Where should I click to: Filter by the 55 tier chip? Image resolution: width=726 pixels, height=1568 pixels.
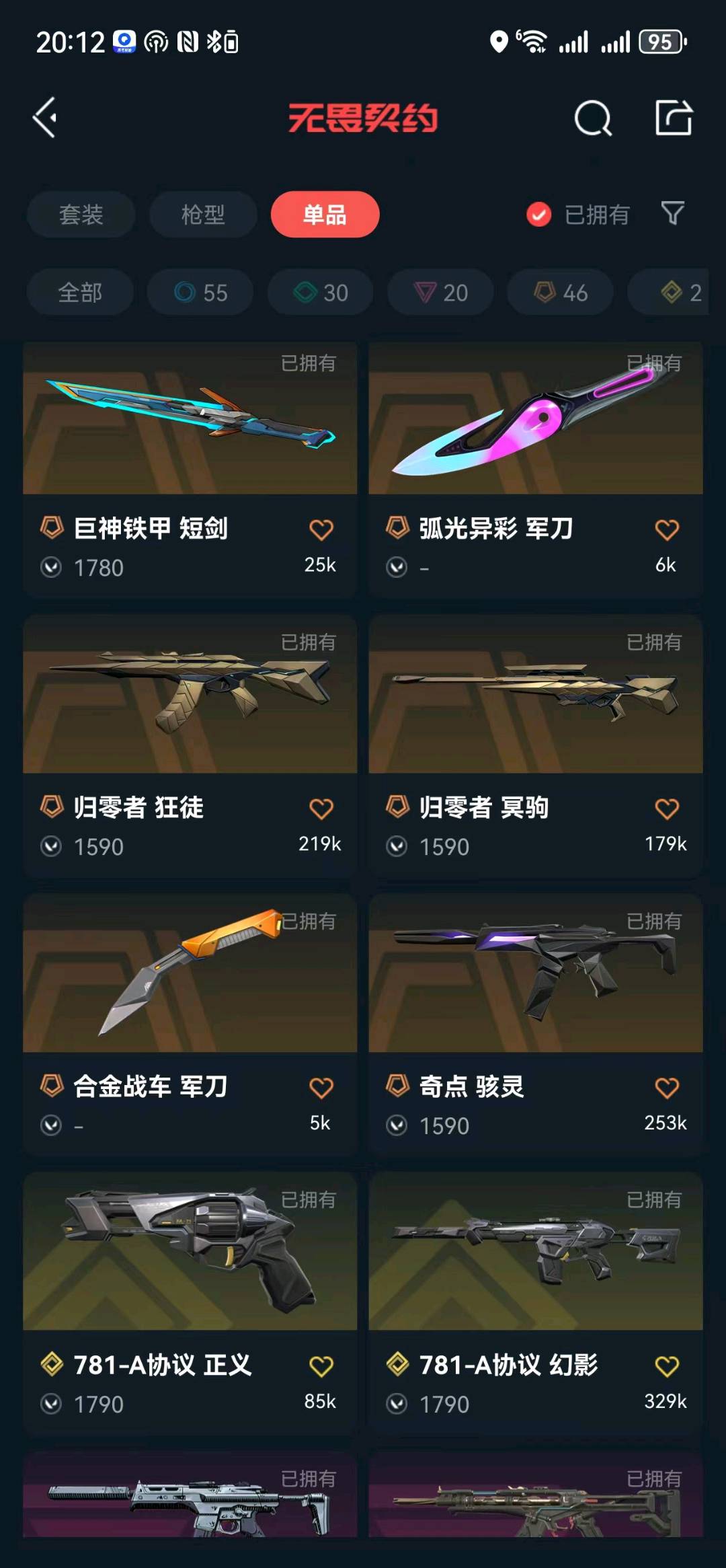[200, 293]
